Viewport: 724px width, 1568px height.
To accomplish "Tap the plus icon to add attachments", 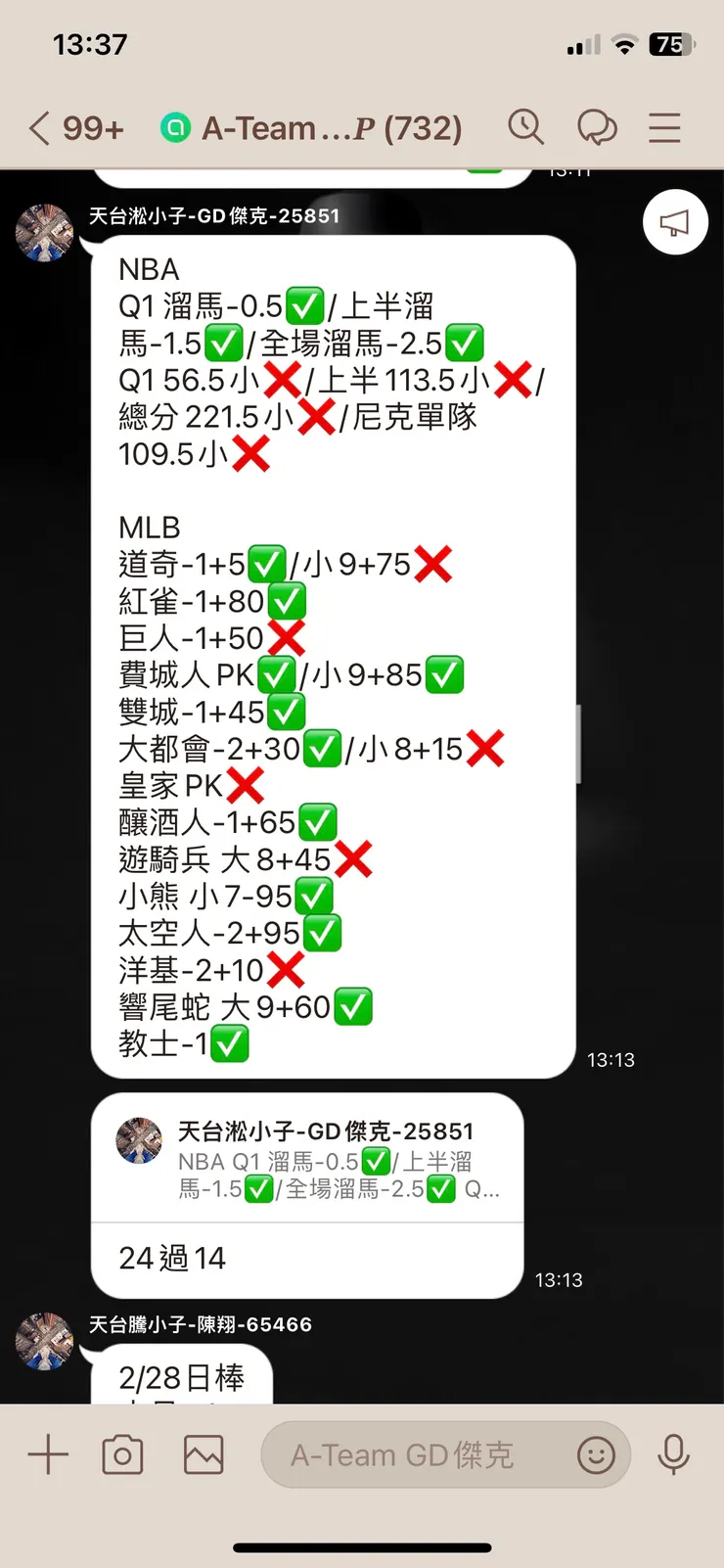I will [46, 1454].
